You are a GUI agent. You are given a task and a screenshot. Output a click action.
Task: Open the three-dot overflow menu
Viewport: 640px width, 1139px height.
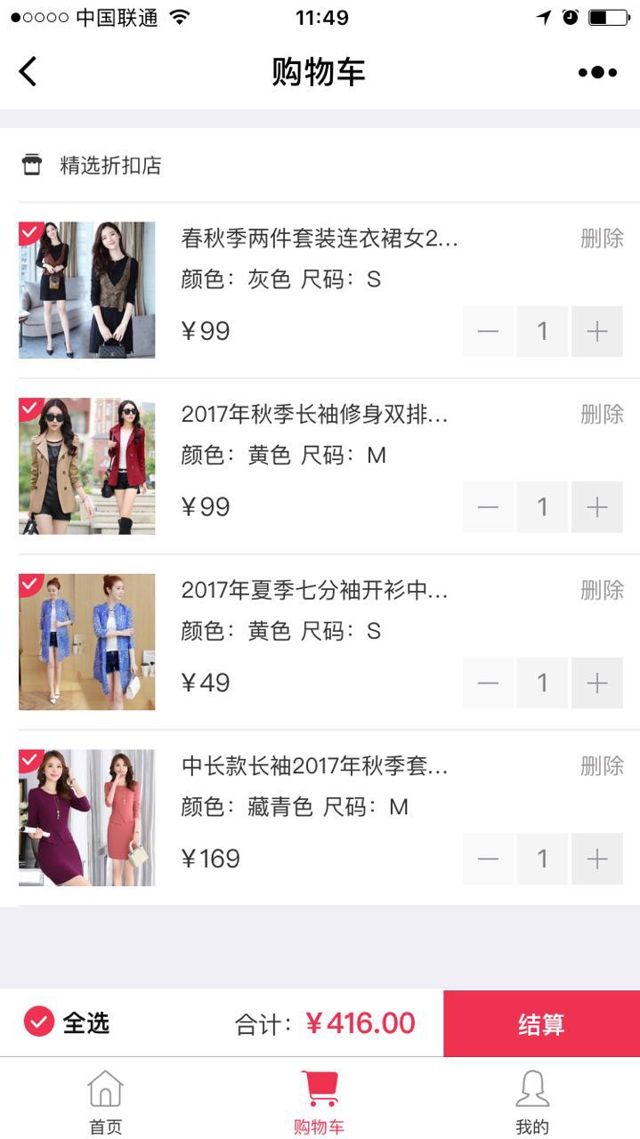(597, 72)
